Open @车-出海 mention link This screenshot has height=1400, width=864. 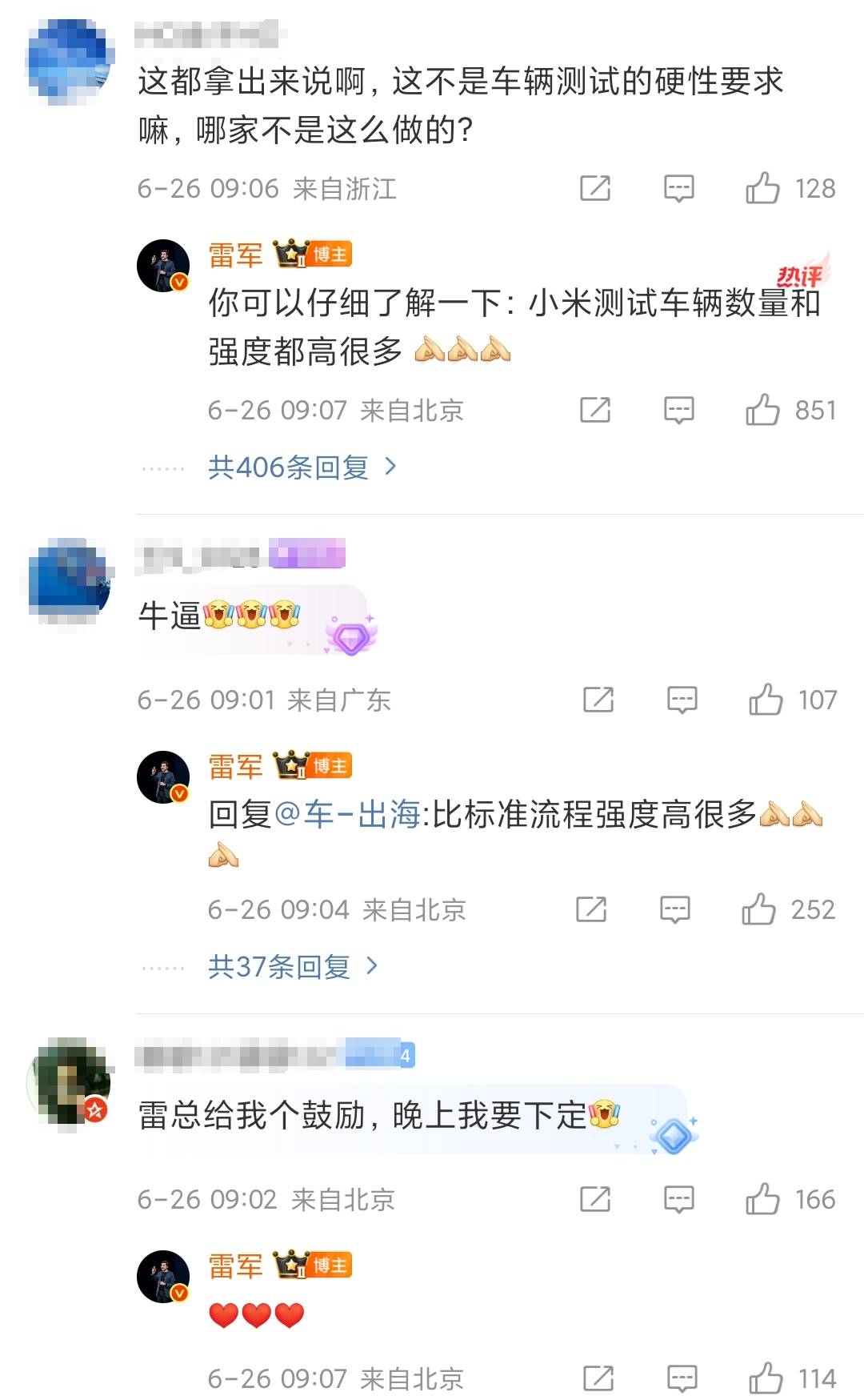coord(347,815)
